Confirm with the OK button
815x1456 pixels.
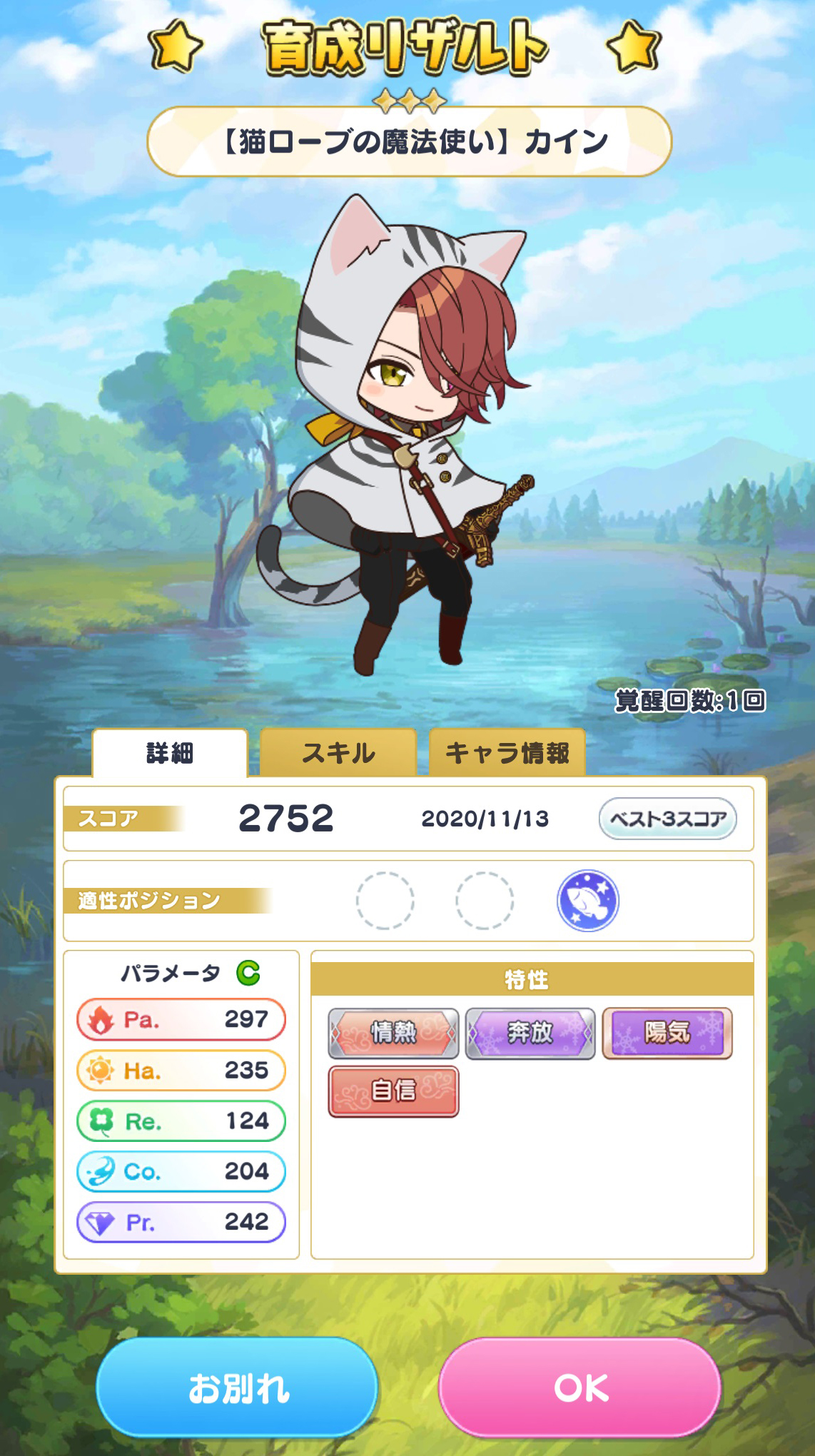point(580,1387)
